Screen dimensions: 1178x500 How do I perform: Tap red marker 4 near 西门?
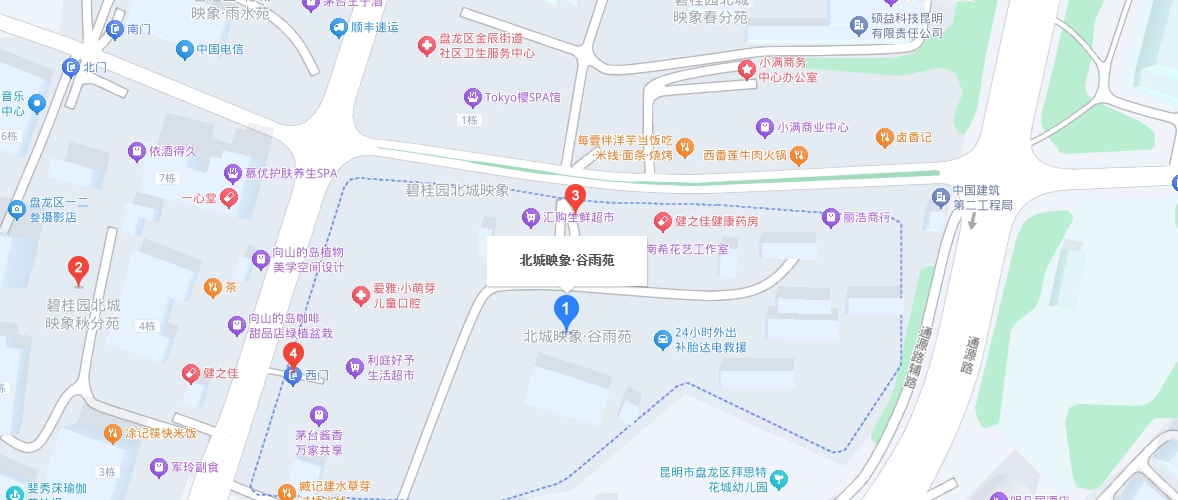(293, 353)
